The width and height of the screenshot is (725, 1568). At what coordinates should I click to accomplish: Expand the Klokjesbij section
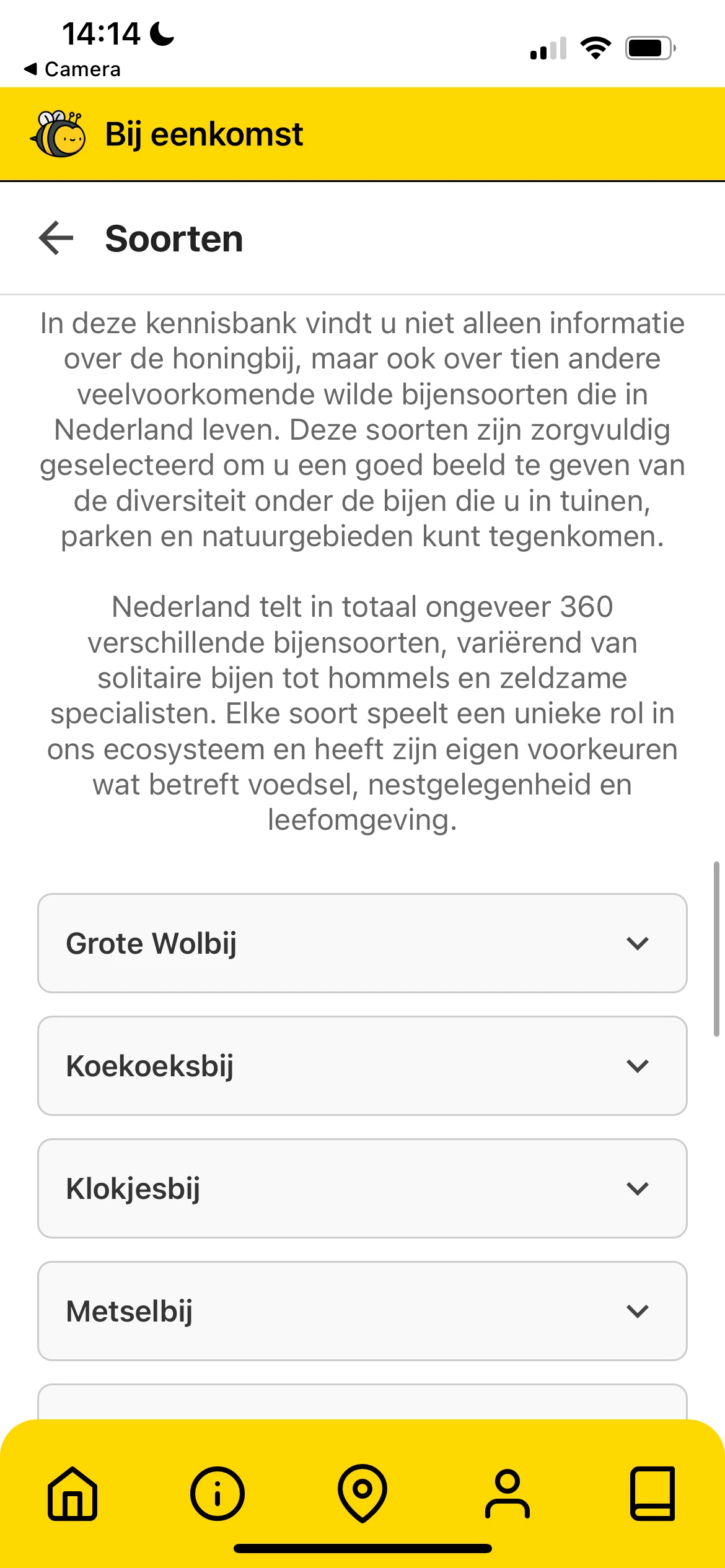point(362,1188)
